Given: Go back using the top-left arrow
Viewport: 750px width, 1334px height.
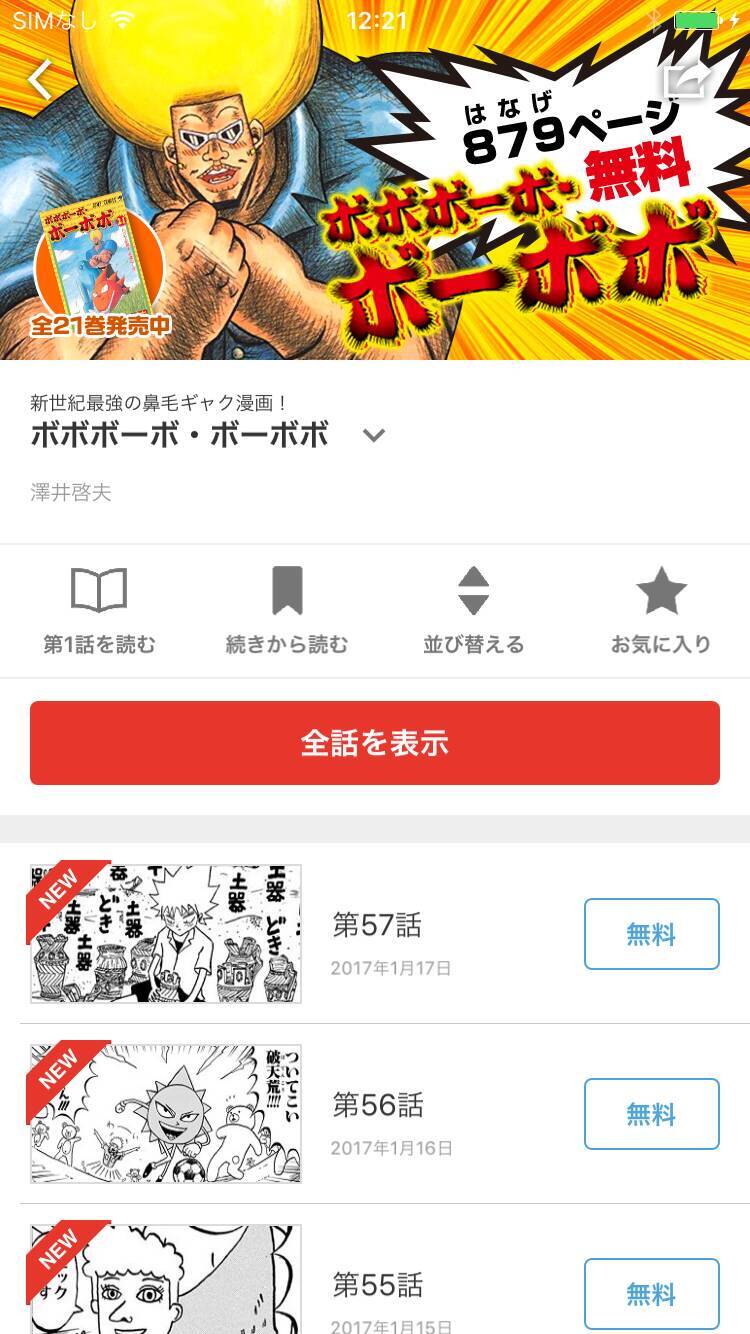Looking at the screenshot, I should (40, 80).
